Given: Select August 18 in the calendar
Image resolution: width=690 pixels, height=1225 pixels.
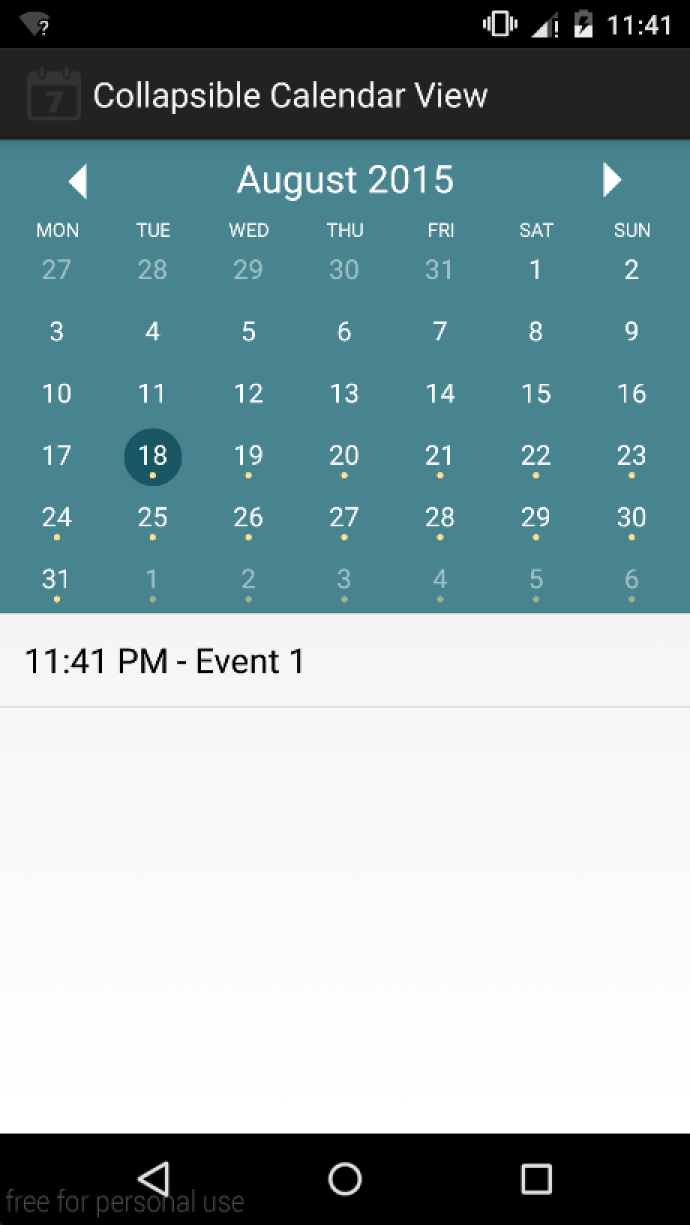Looking at the screenshot, I should [x=153, y=458].
